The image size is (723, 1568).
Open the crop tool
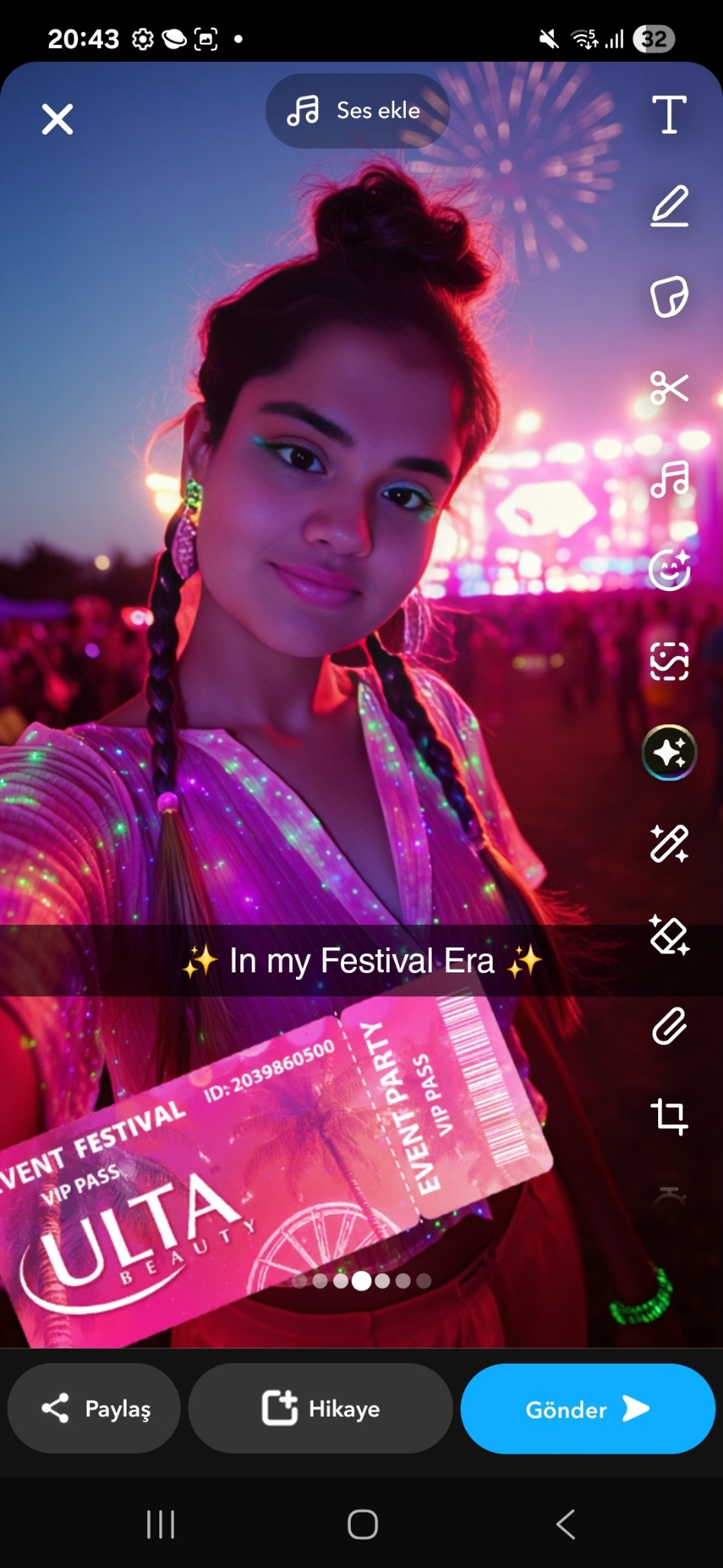coord(670,1117)
